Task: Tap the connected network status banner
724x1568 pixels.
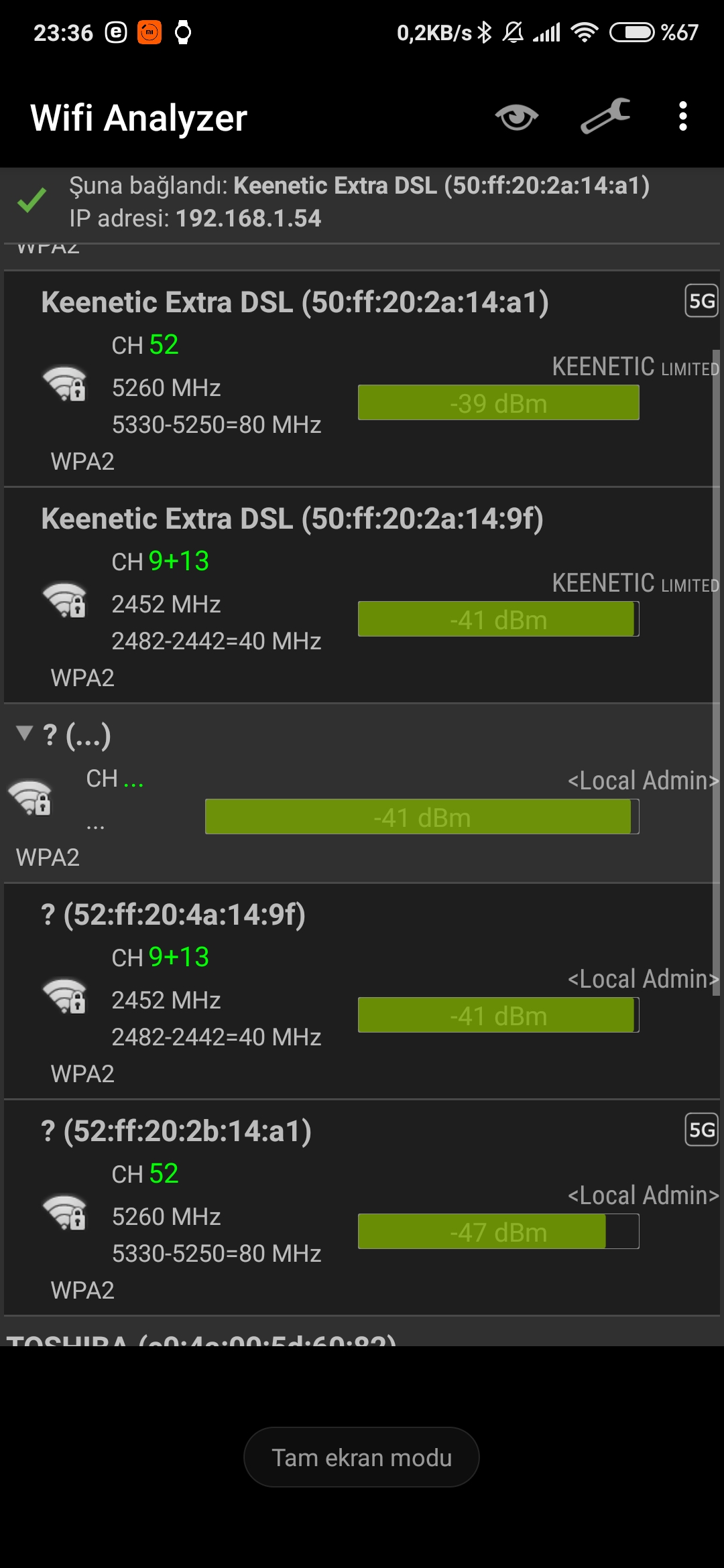Action: pos(362,202)
